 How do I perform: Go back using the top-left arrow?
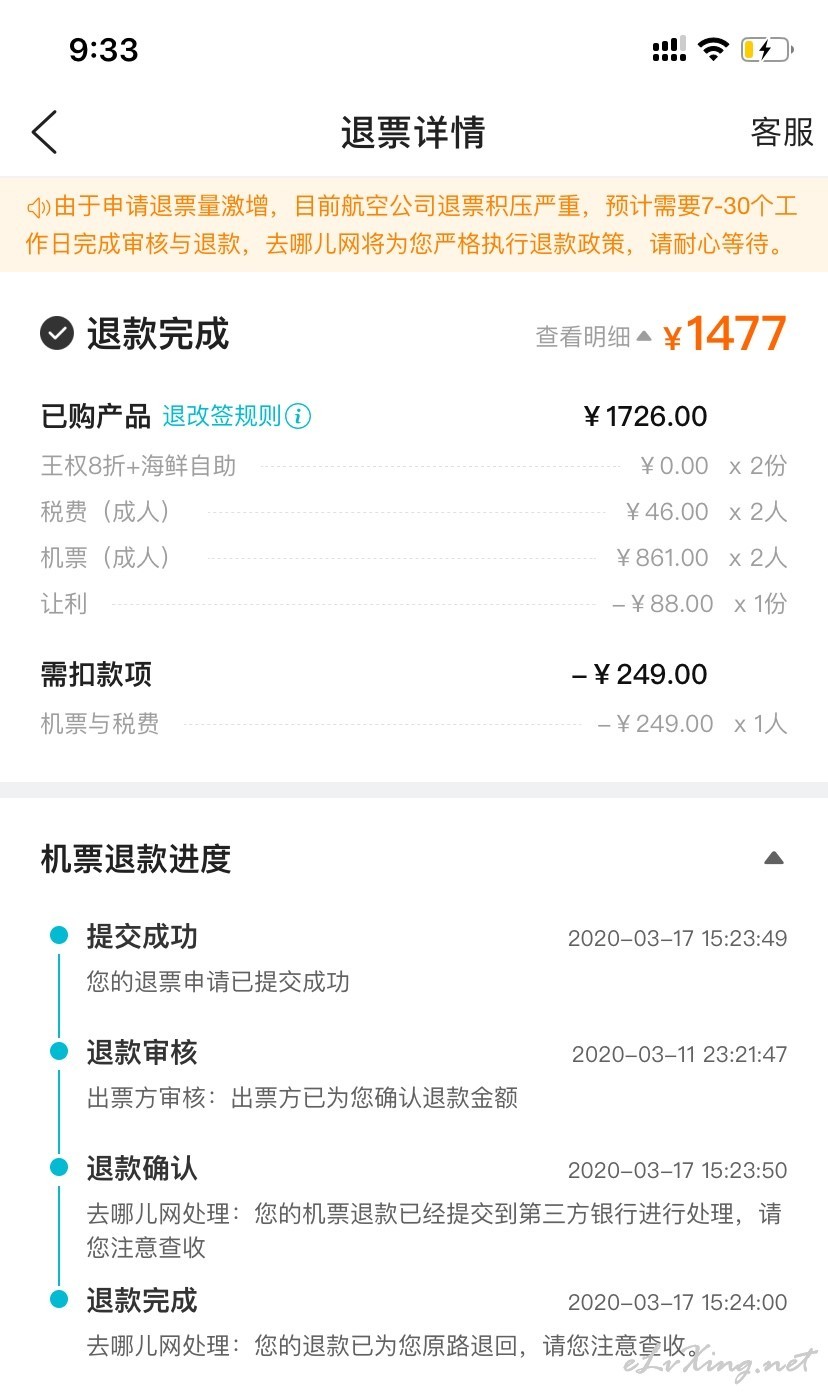(44, 132)
